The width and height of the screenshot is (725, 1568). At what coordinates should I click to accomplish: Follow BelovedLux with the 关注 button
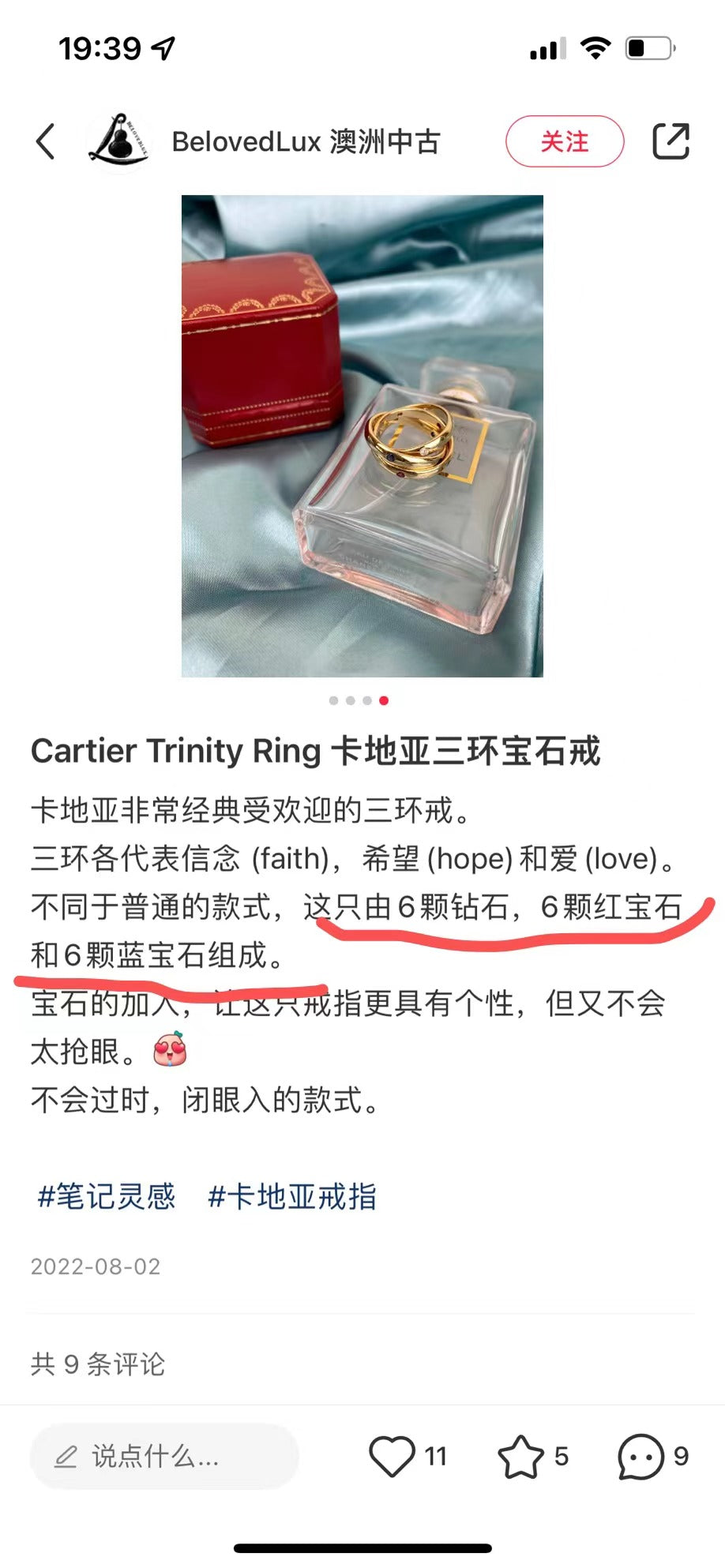[x=564, y=142]
